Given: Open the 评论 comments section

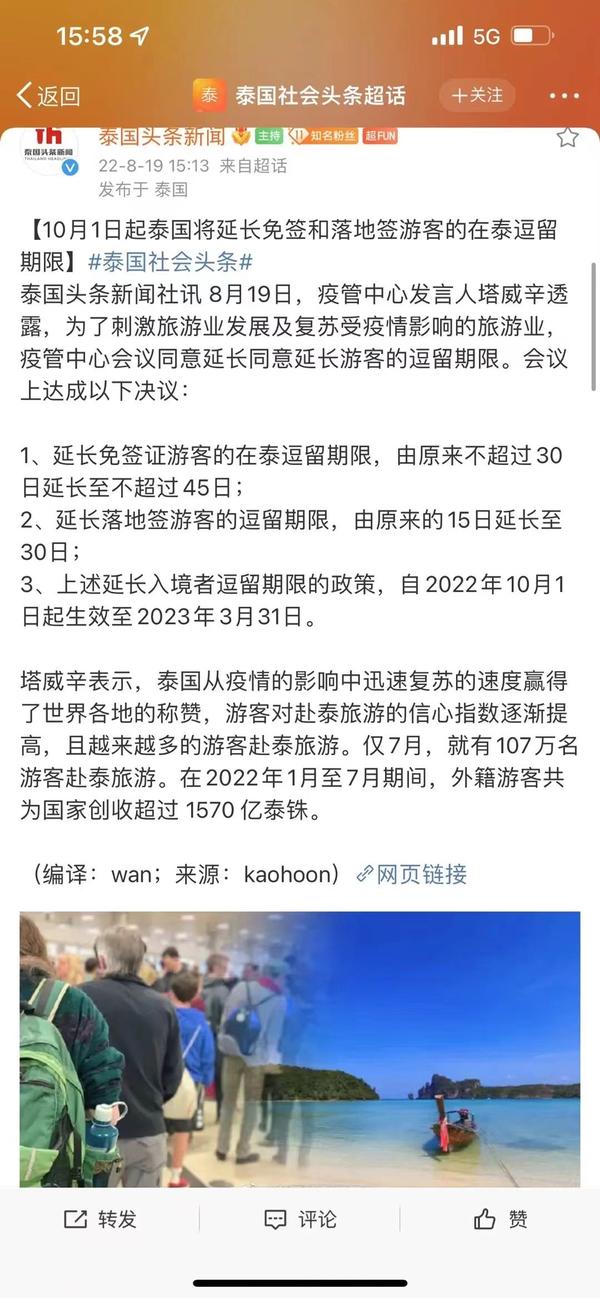Looking at the screenshot, I should click(300, 1219).
